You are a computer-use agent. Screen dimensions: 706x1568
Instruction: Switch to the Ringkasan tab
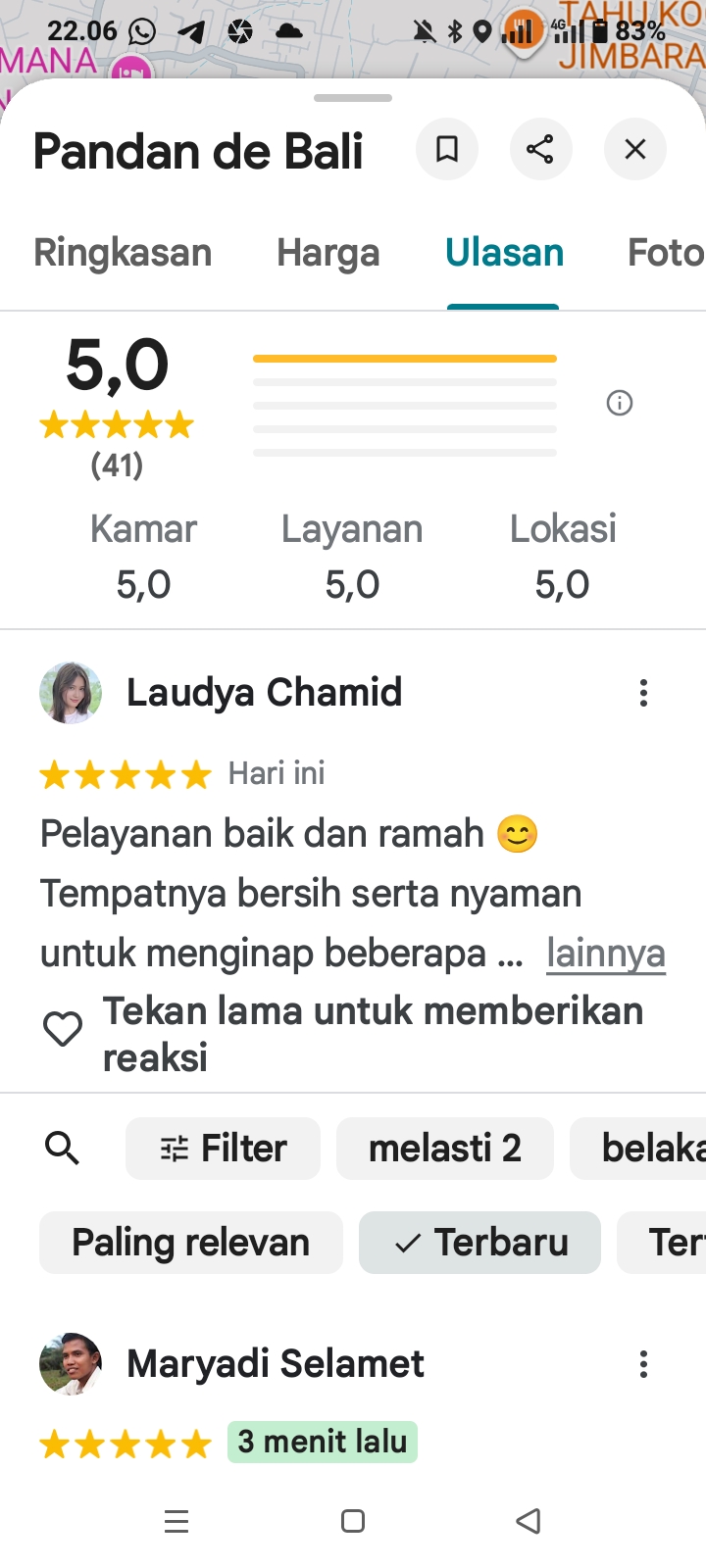pyautogui.click(x=123, y=253)
